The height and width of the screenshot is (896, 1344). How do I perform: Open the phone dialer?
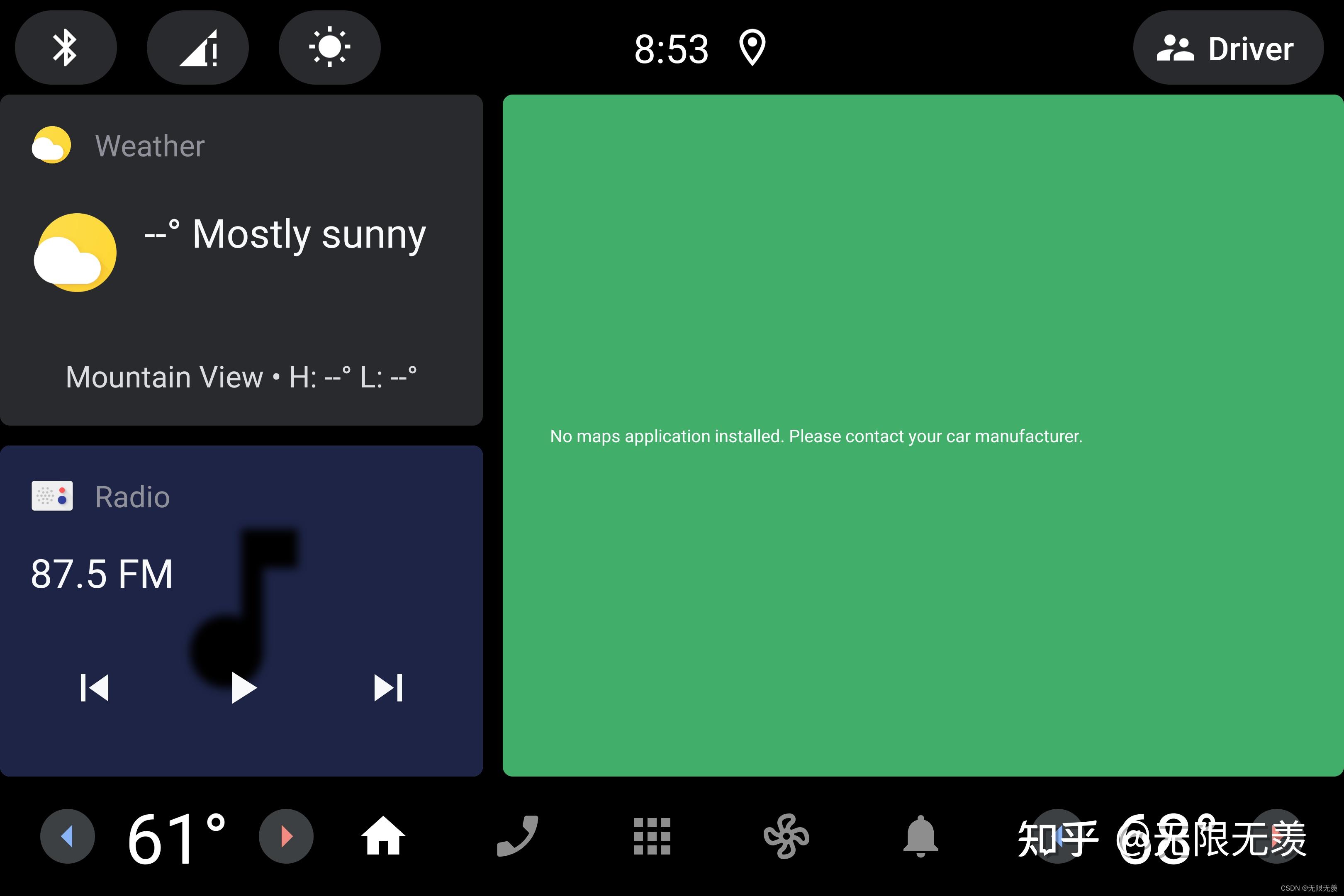[518, 836]
